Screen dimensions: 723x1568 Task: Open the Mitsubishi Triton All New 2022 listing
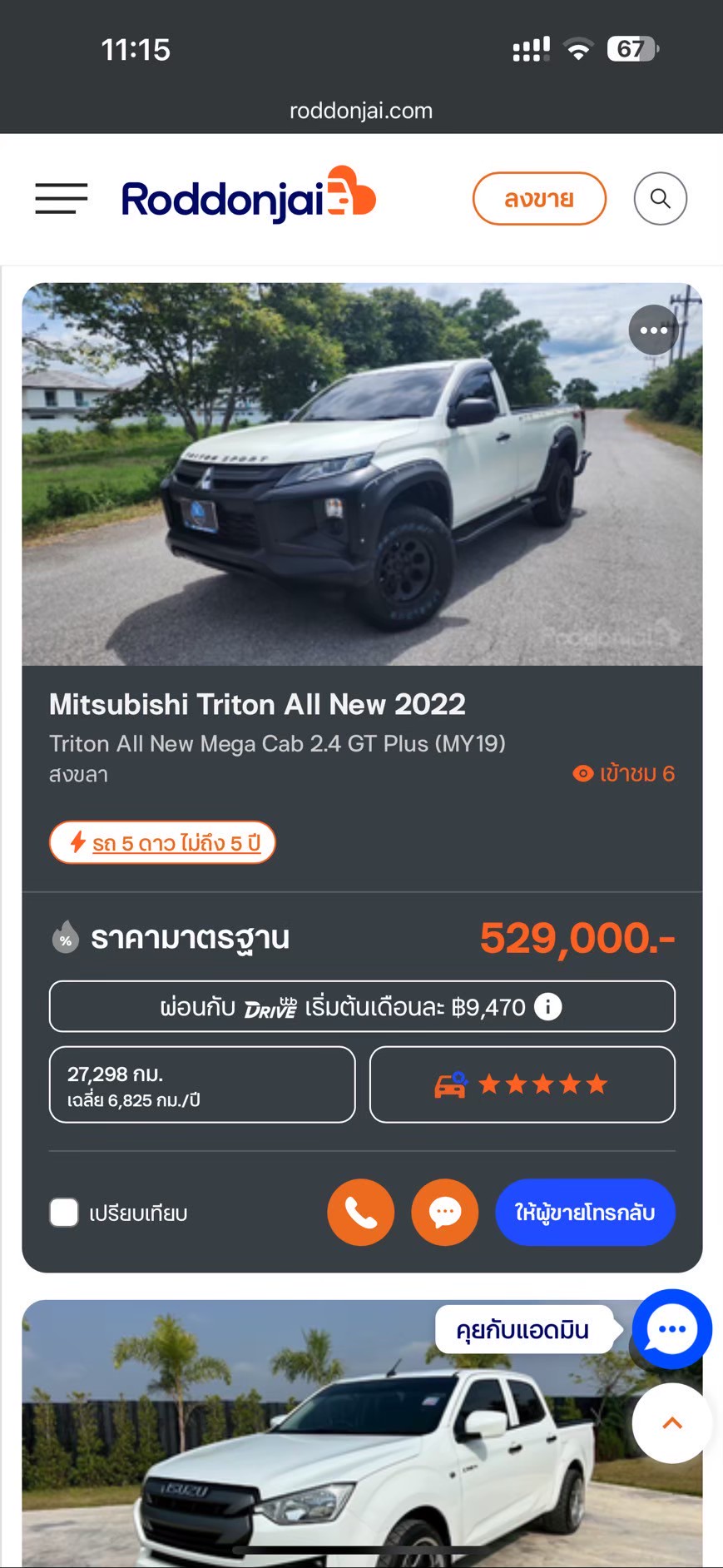(257, 705)
